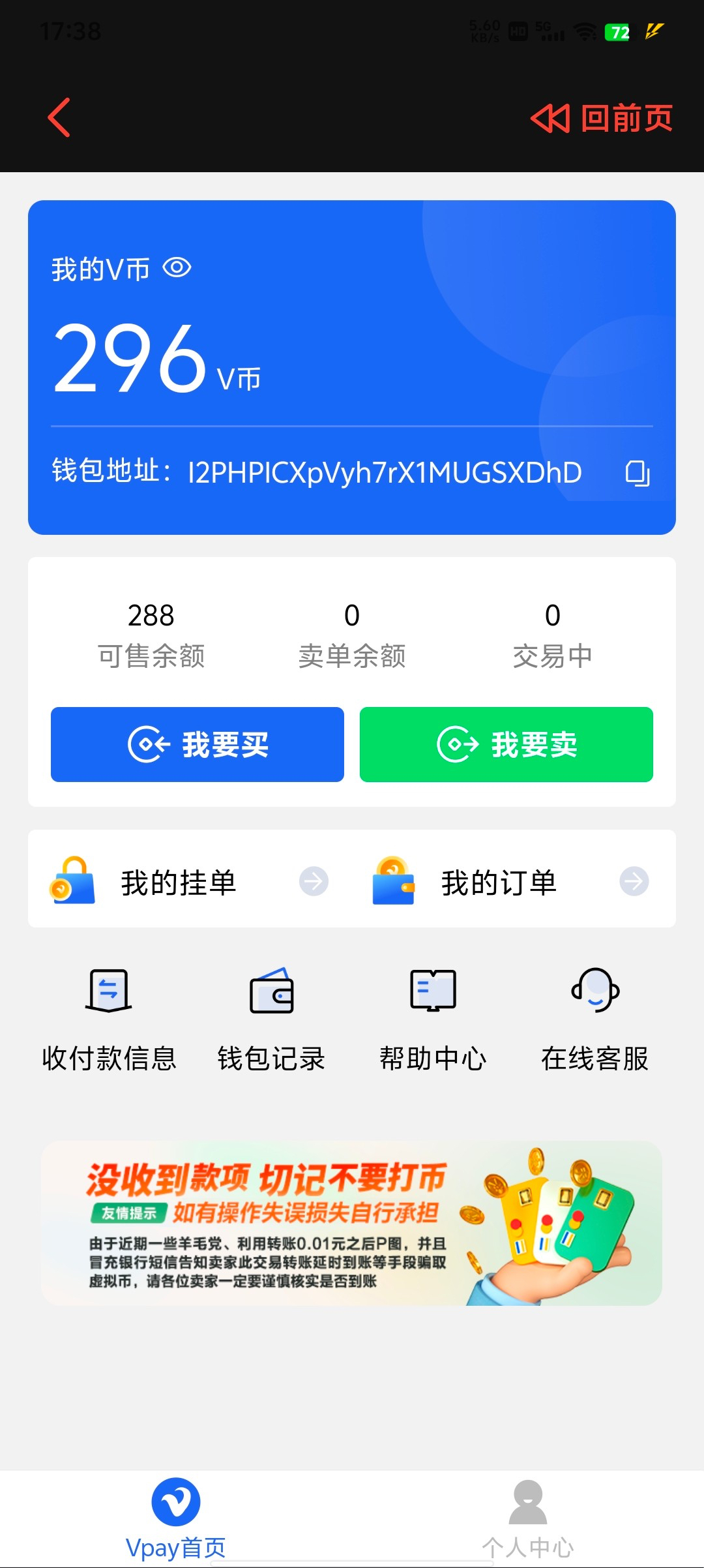Contact 在线客服
This screenshot has height=1568, width=704.
point(594,1021)
